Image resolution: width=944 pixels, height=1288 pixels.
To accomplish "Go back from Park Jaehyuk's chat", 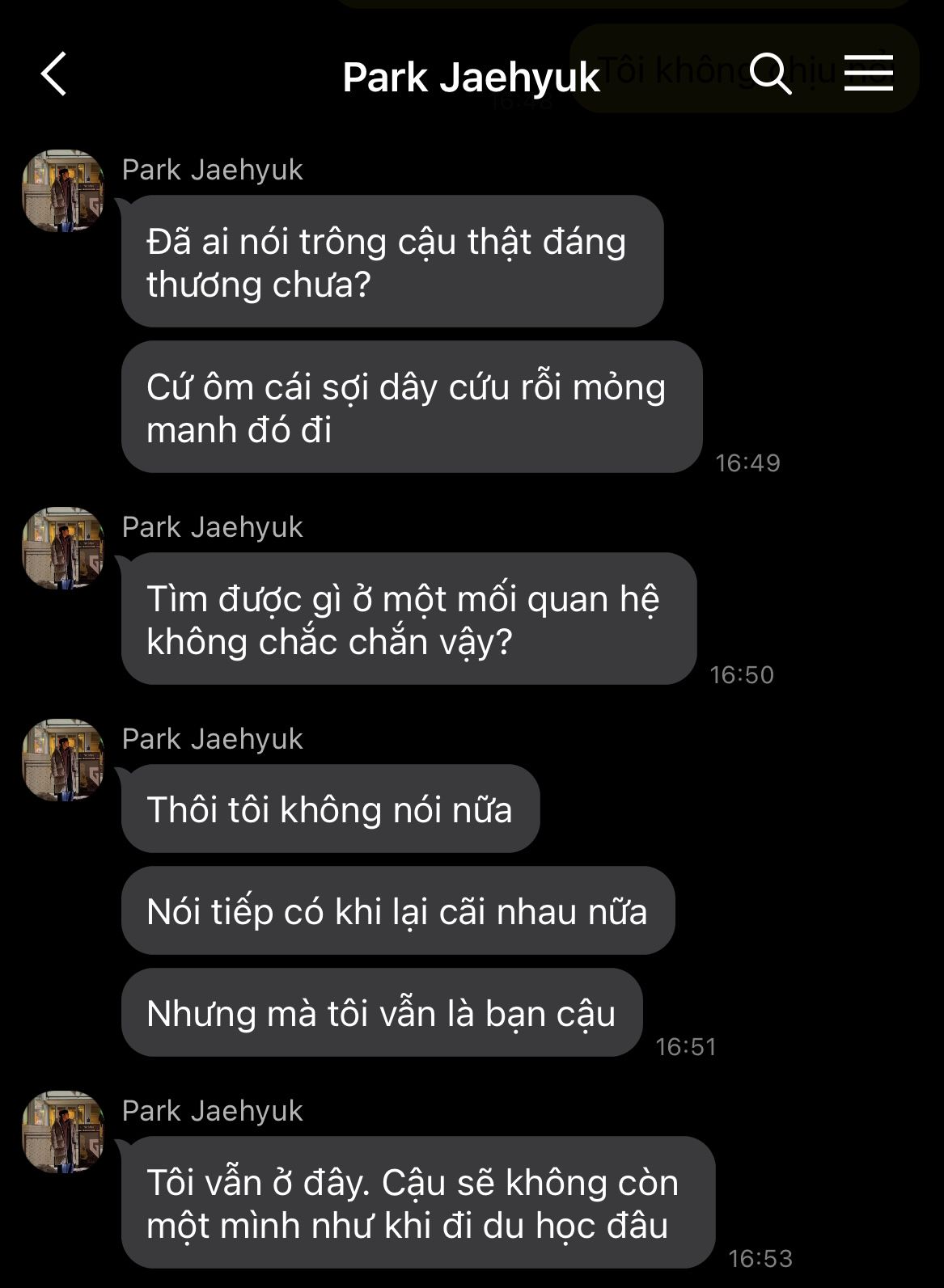I will click(x=54, y=74).
